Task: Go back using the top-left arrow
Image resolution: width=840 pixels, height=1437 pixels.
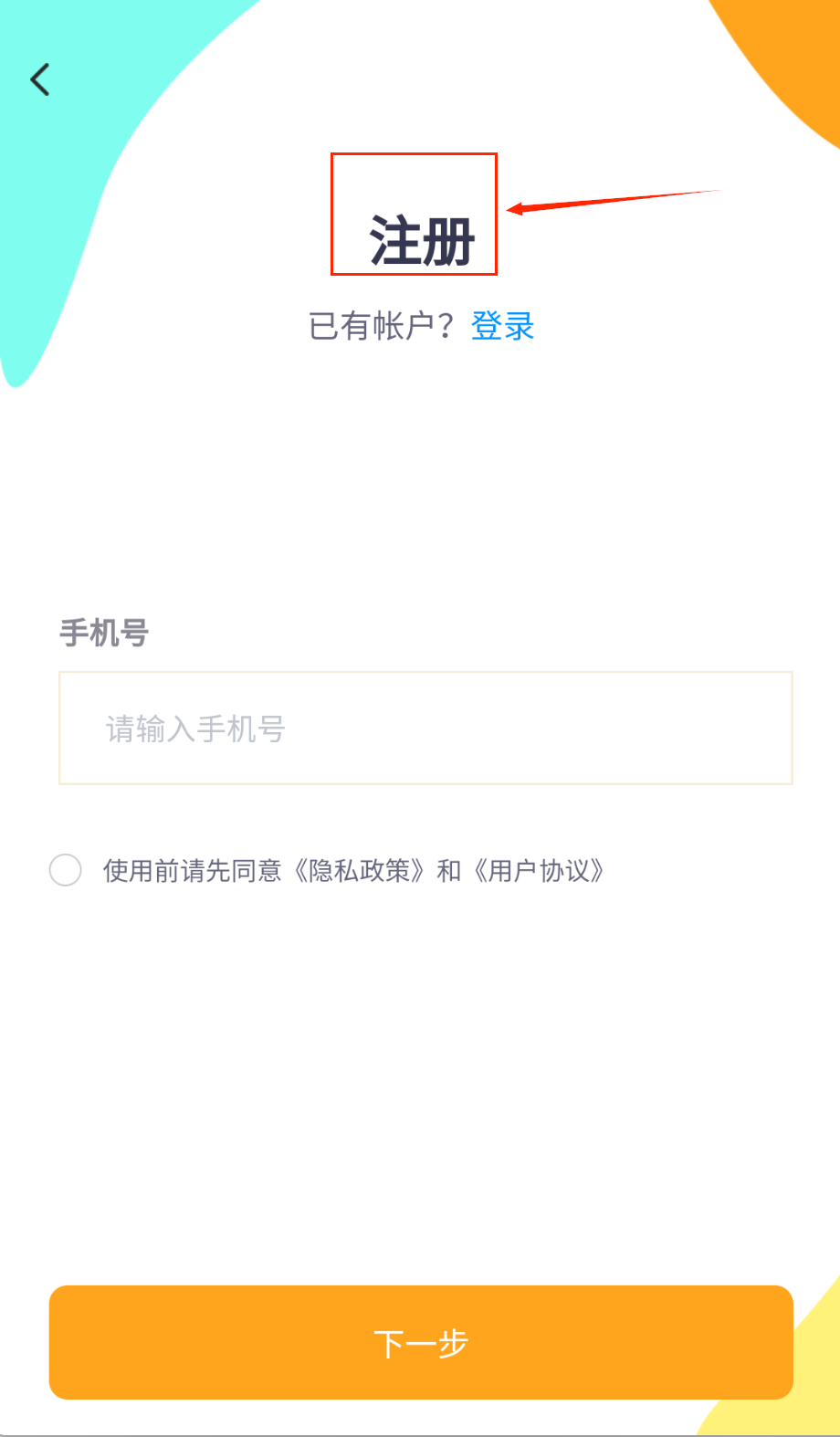Action: click(x=40, y=80)
